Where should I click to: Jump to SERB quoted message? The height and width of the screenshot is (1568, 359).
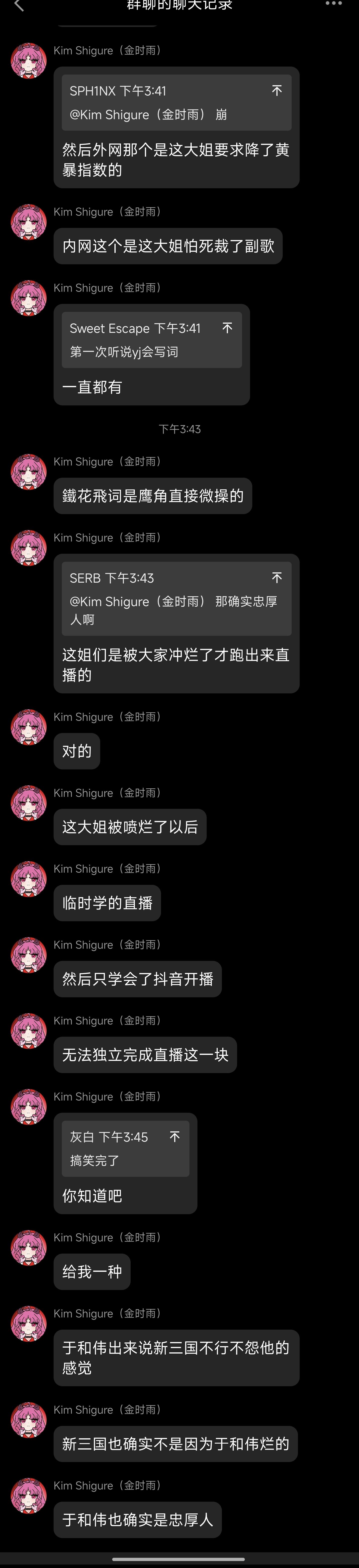tap(277, 578)
